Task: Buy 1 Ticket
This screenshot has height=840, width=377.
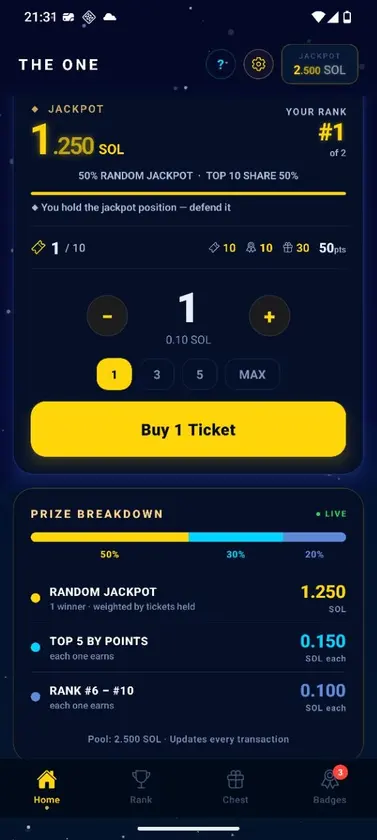Action: tap(188, 429)
